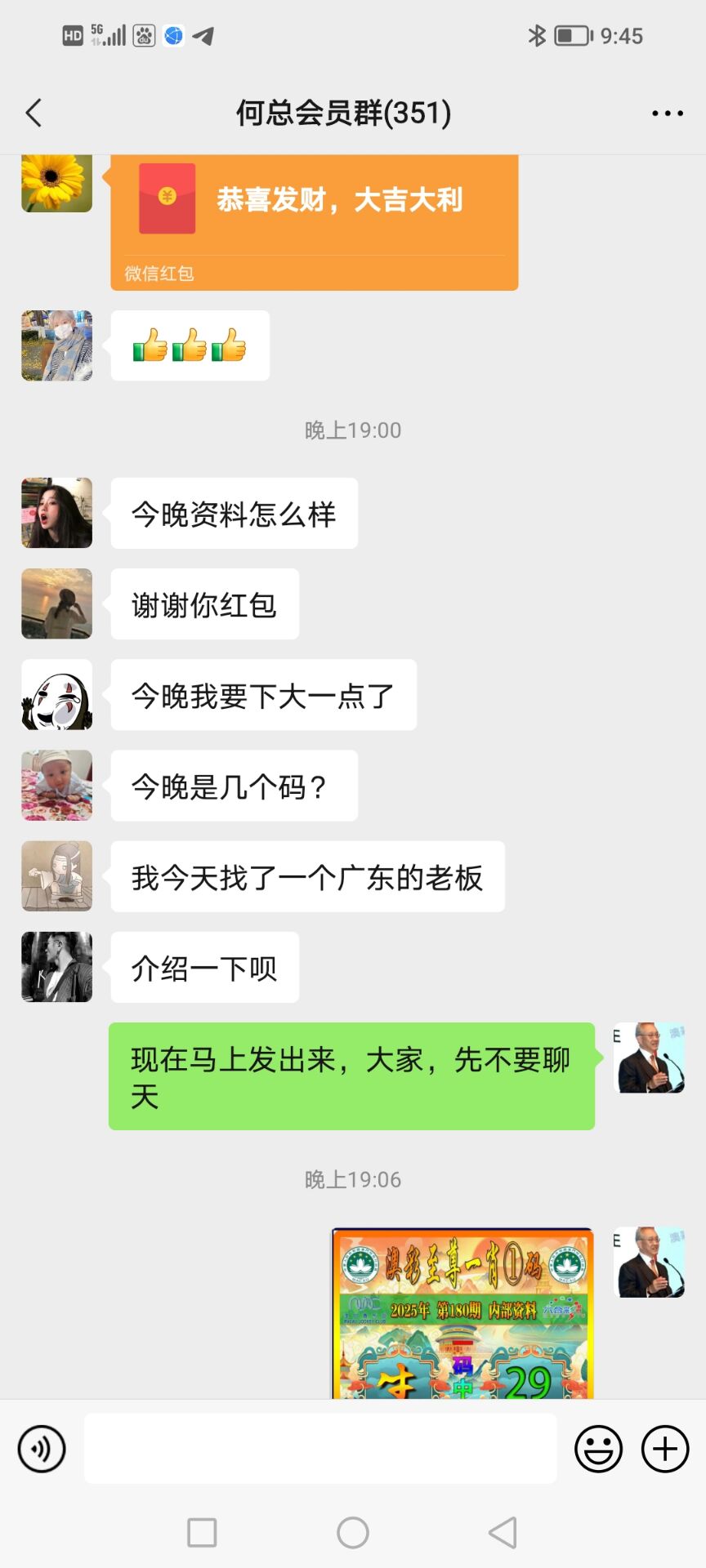Open own avatar beside the green message
This screenshot has height=1568, width=706.
tap(649, 1058)
